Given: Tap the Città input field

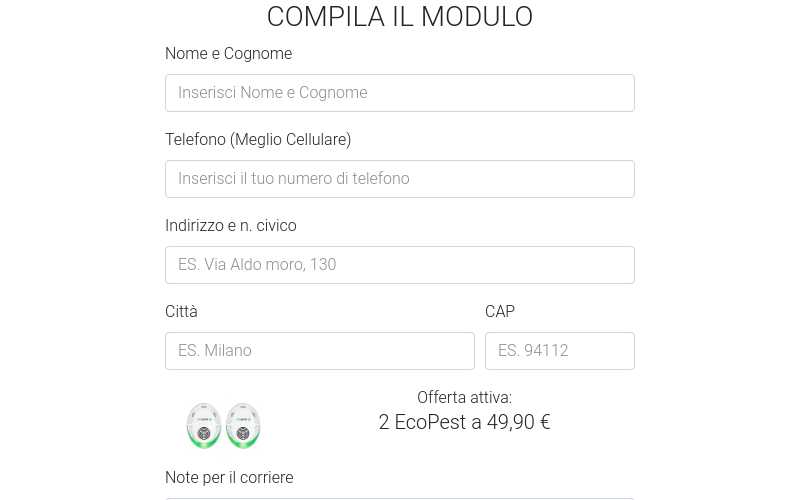Looking at the screenshot, I should 319,351.
